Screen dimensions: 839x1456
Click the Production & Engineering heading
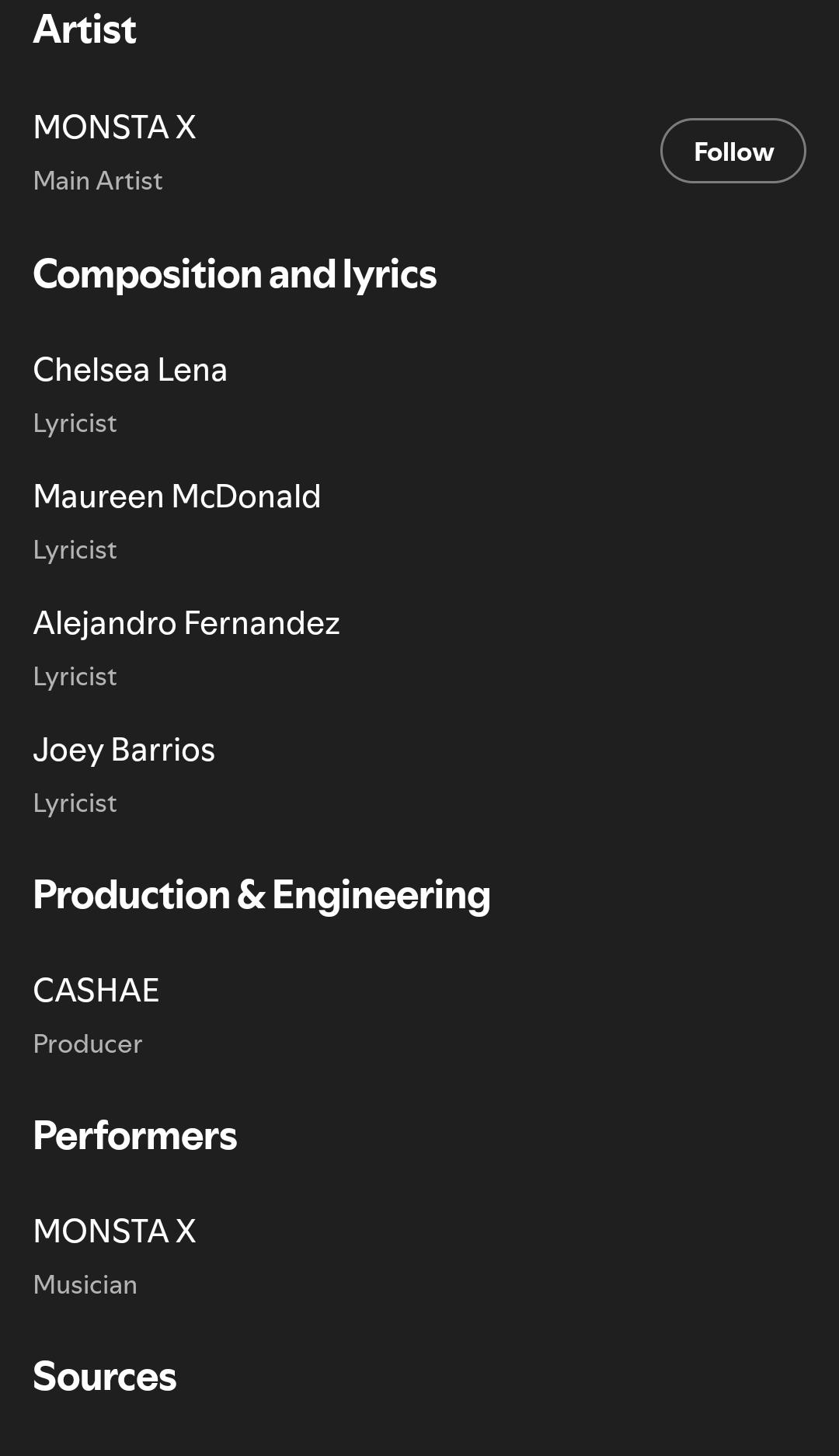pyautogui.click(x=262, y=893)
